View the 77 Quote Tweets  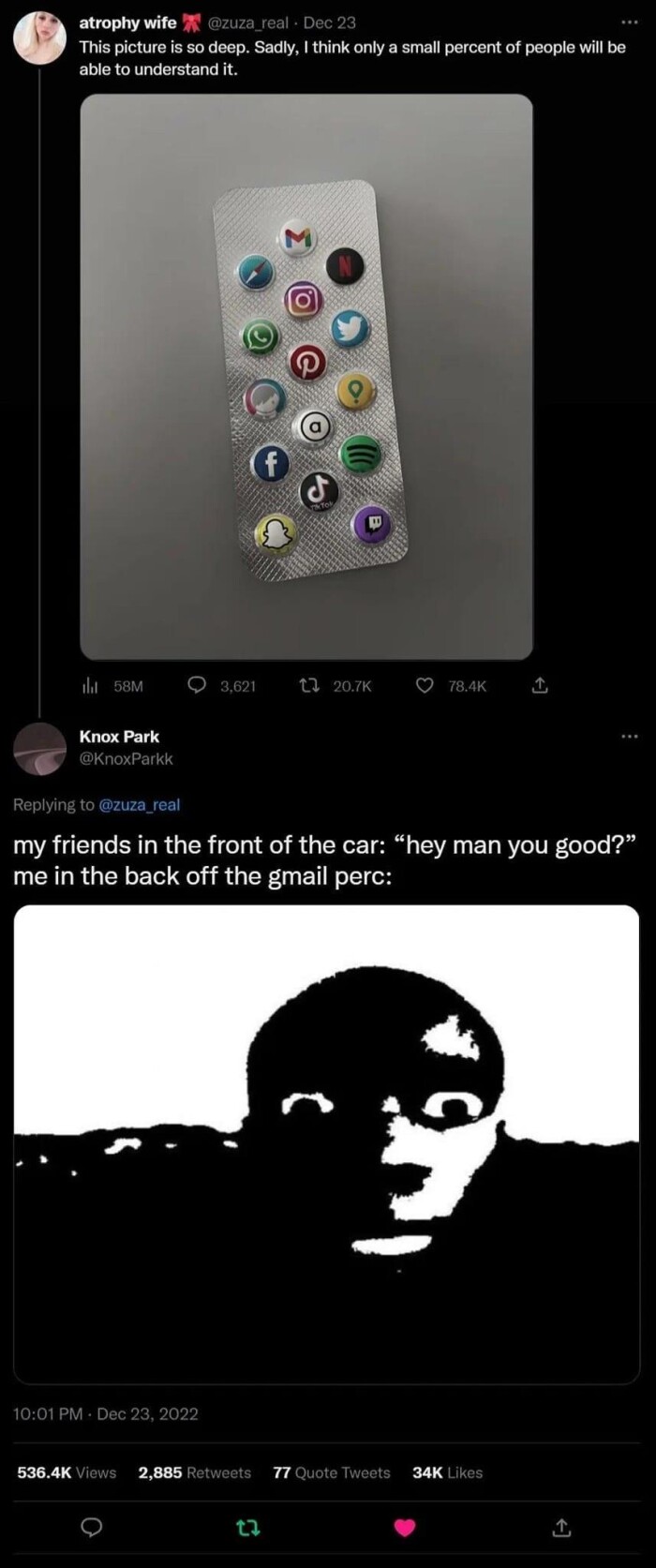(331, 1472)
